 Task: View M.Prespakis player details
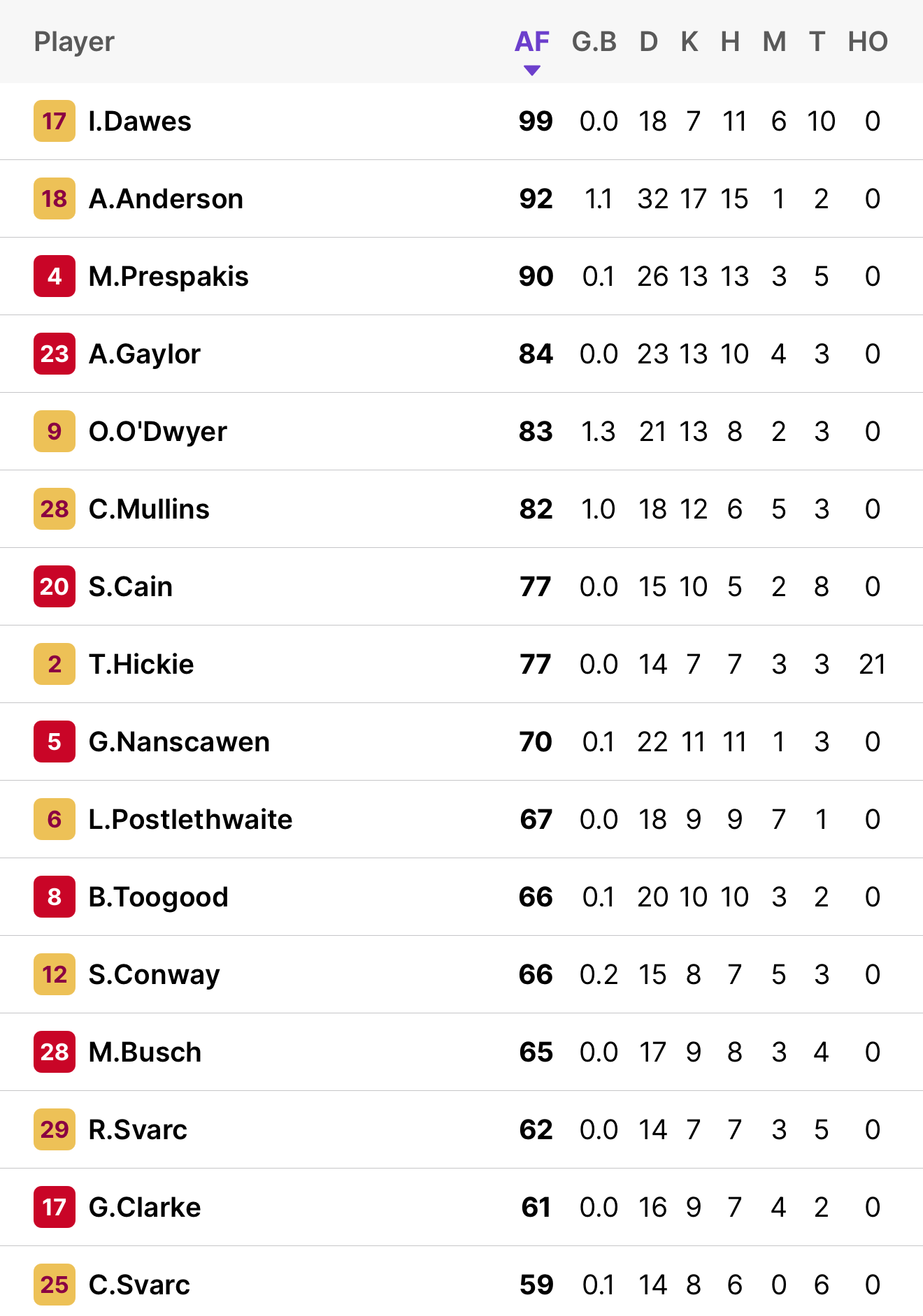pos(169,277)
